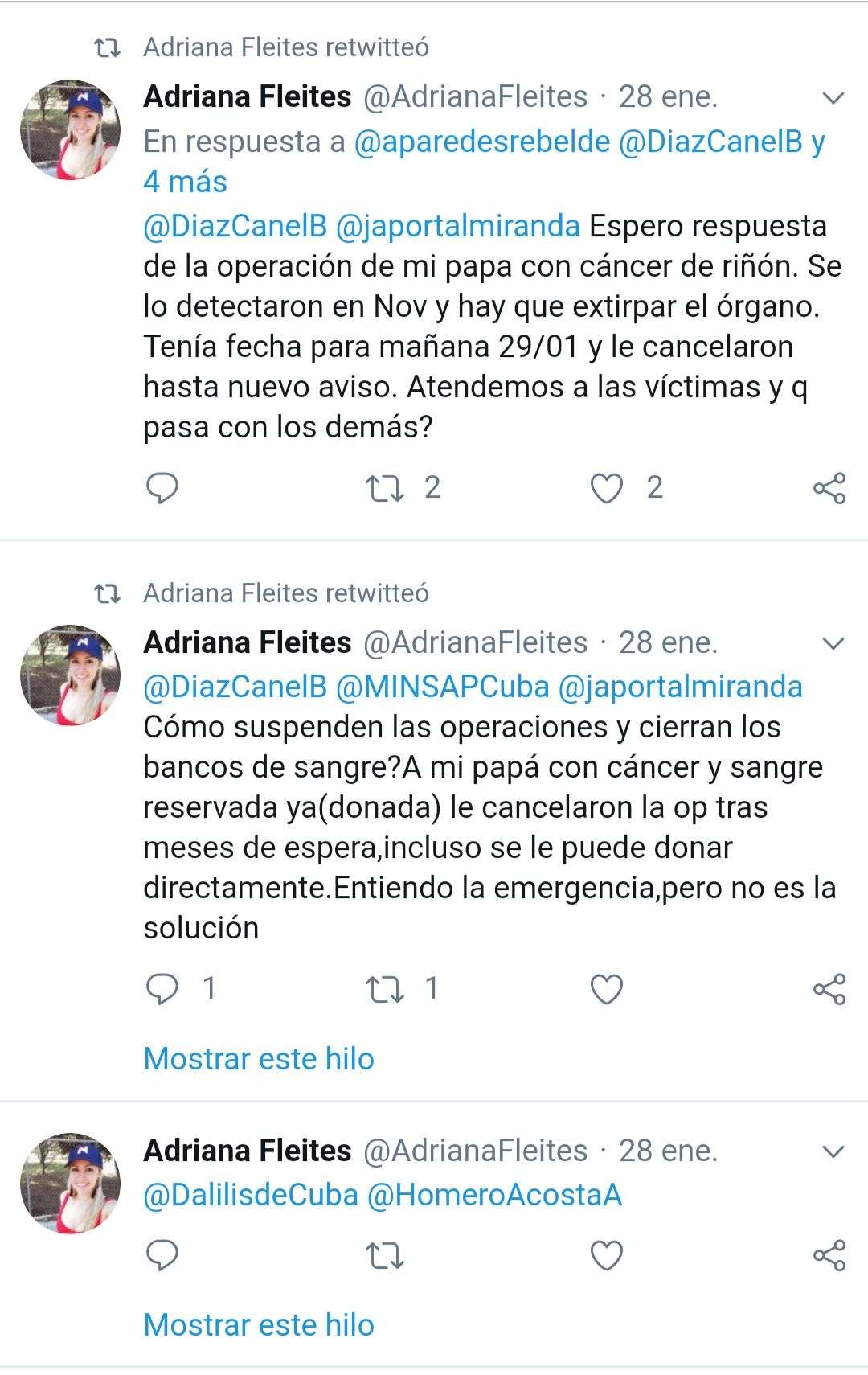This screenshot has height=1375, width=868.
Task: Share the tweet about the cancelled 29/01 operation
Action: [829, 488]
